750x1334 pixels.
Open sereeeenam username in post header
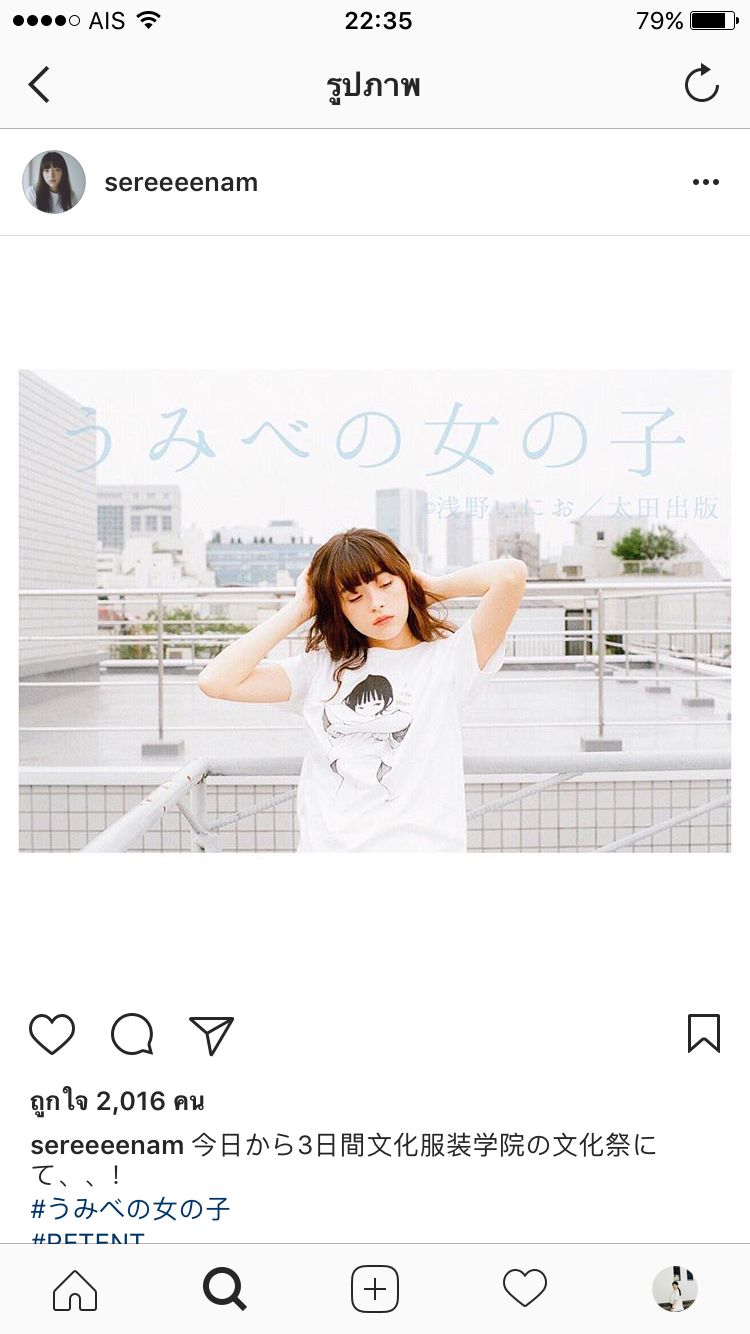click(x=181, y=183)
